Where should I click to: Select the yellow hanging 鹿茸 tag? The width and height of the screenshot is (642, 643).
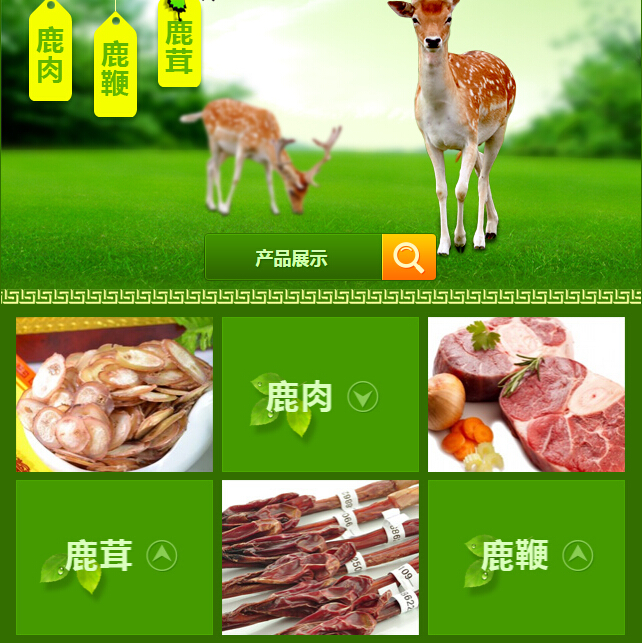pyautogui.click(x=179, y=47)
